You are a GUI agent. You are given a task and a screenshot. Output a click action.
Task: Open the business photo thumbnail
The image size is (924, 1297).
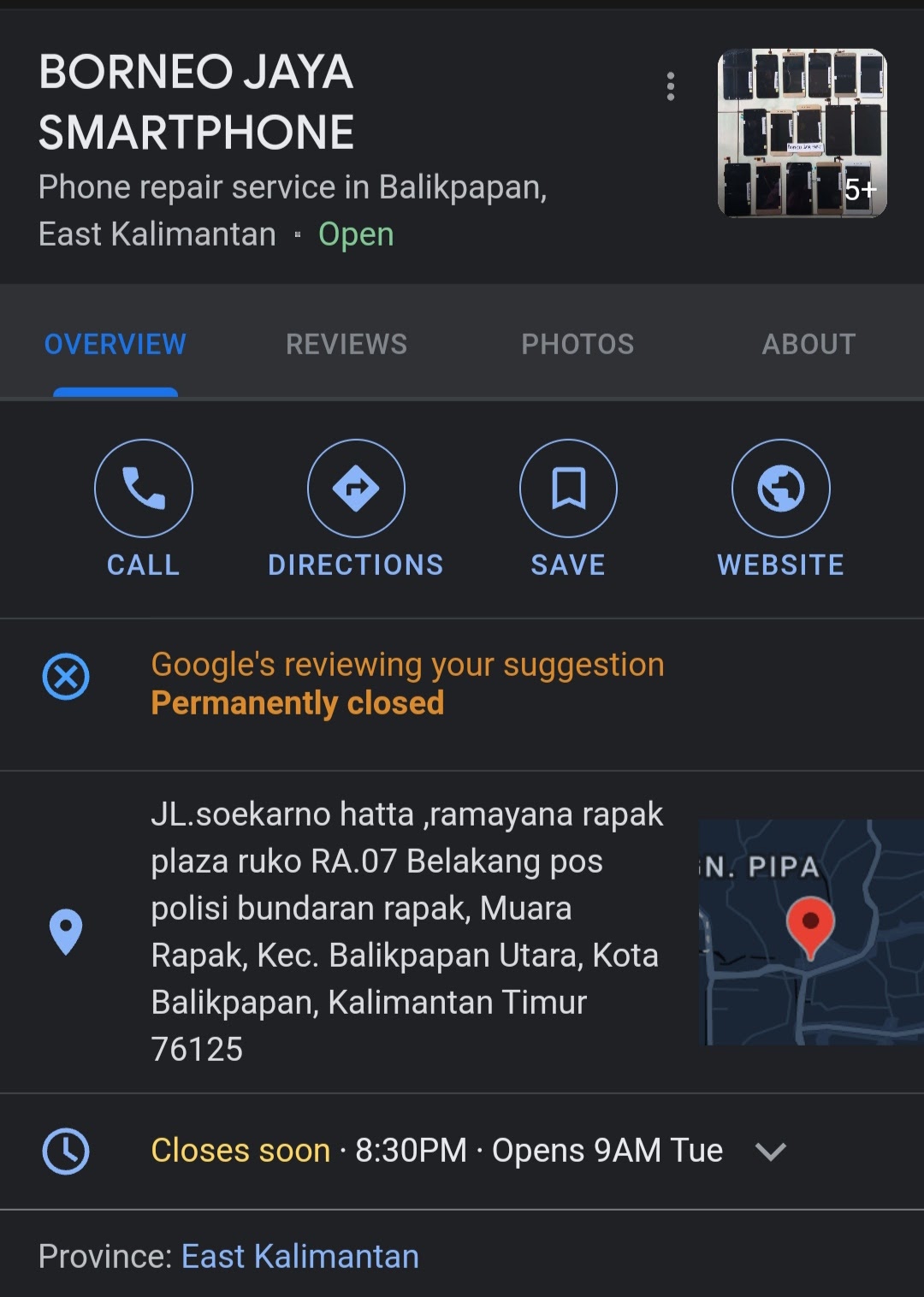pos(802,133)
